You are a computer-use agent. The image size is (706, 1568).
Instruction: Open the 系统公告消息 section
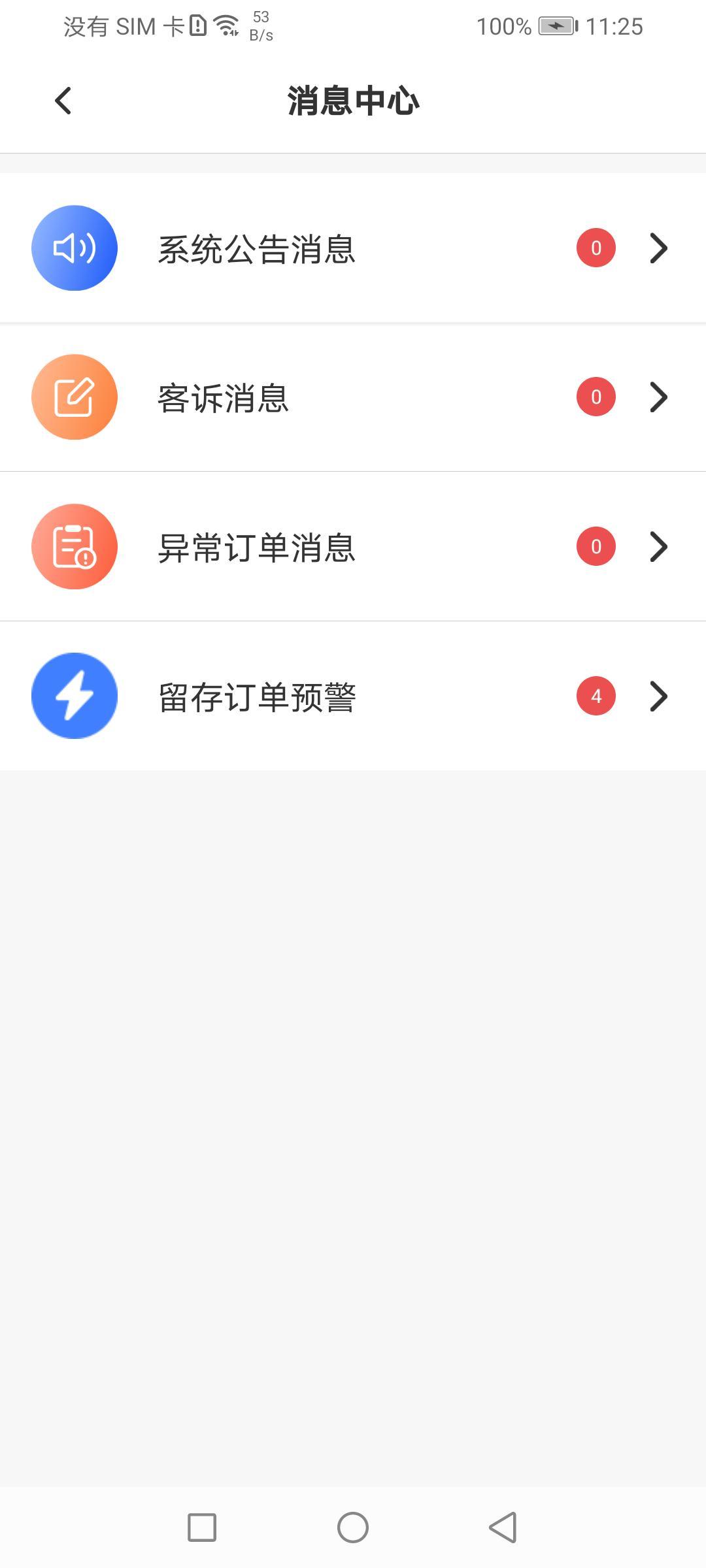point(258,247)
